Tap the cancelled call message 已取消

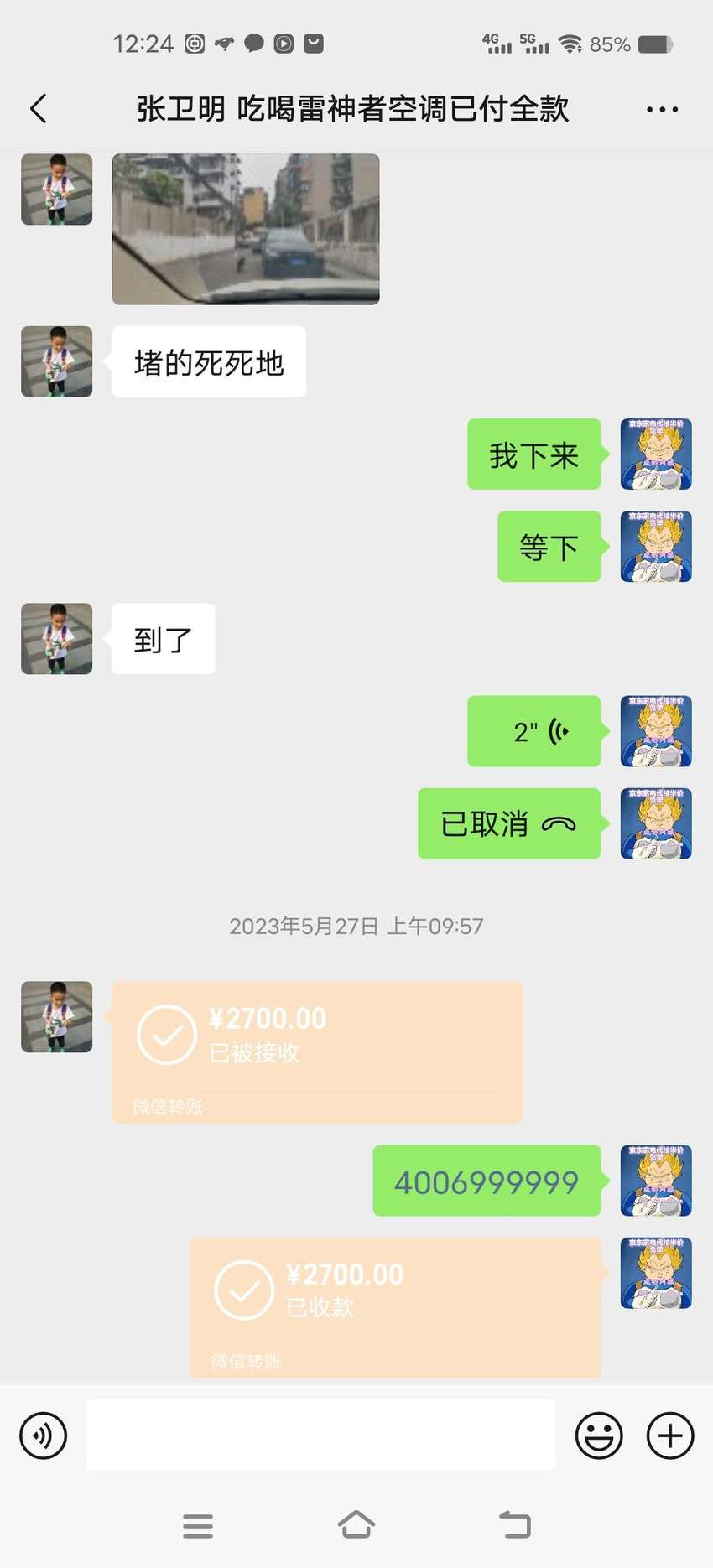[509, 823]
